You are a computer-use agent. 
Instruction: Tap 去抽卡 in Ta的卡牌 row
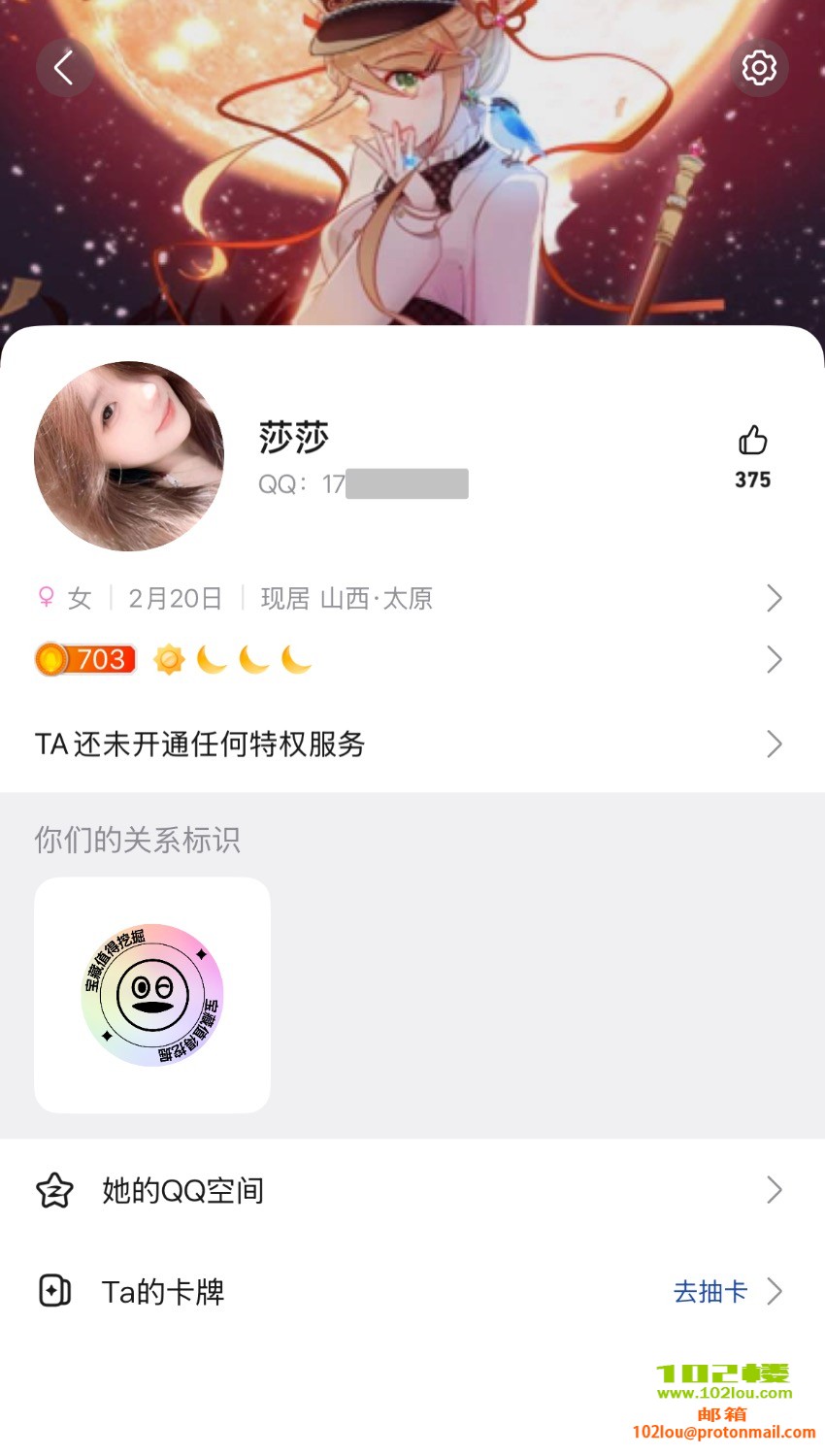click(x=710, y=1292)
